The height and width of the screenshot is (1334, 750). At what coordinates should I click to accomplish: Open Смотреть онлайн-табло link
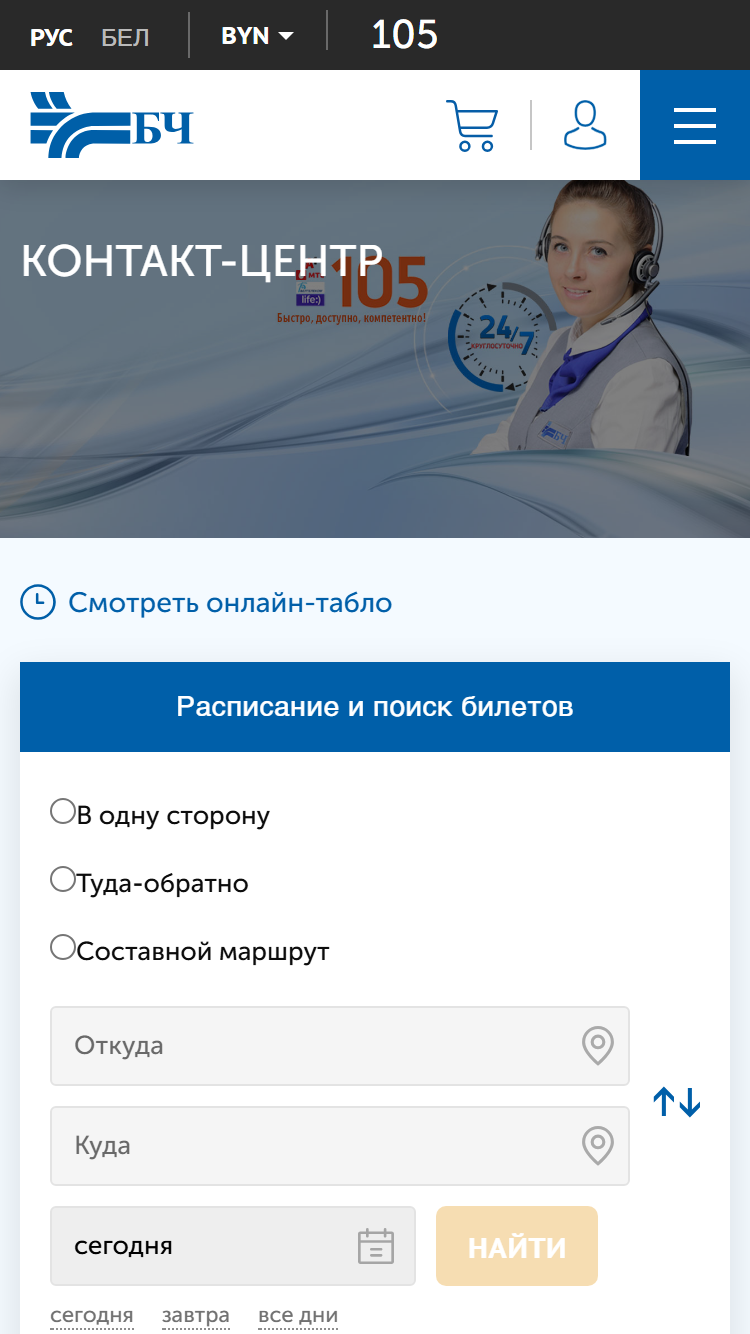click(x=230, y=603)
